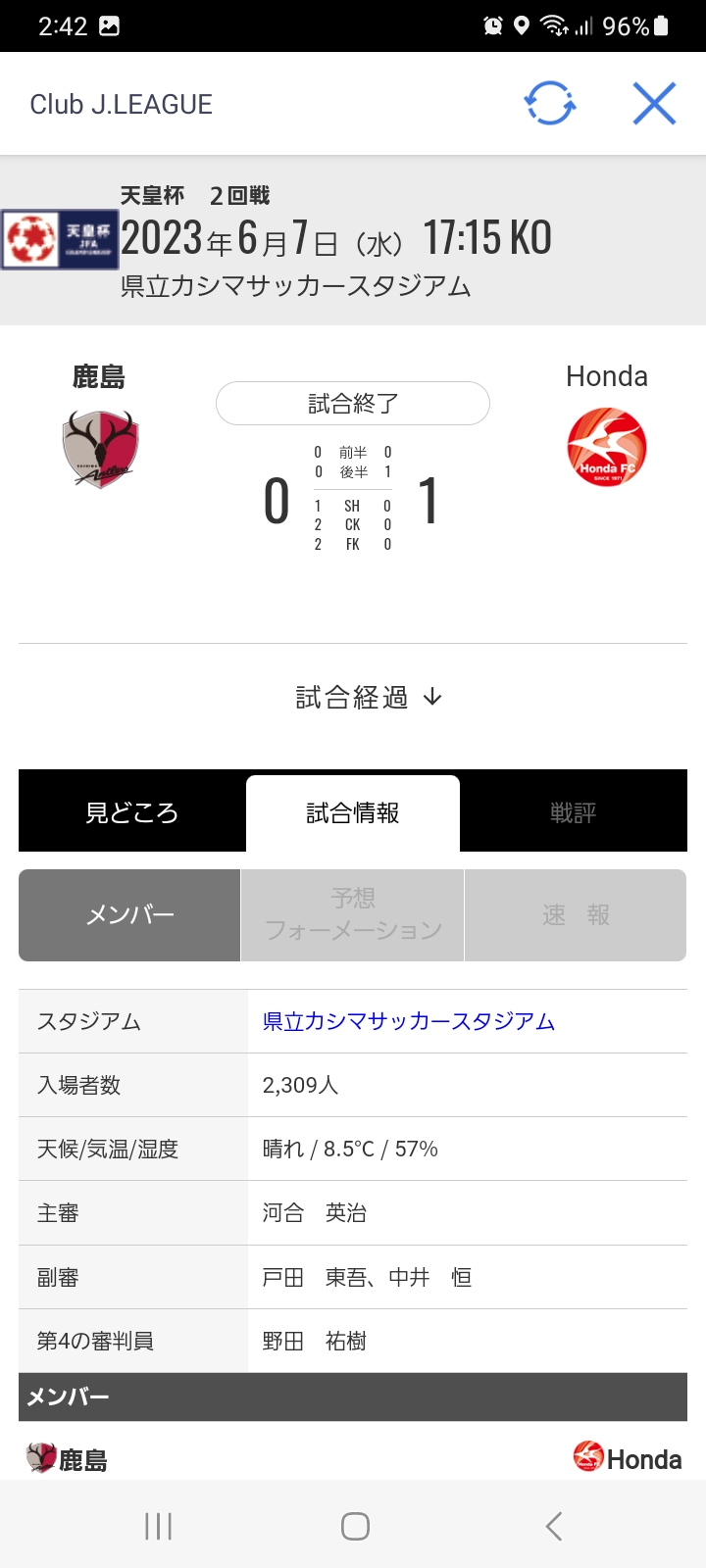Select the 試合情報 tab
Viewport: 706px width, 1568px height.
click(353, 813)
